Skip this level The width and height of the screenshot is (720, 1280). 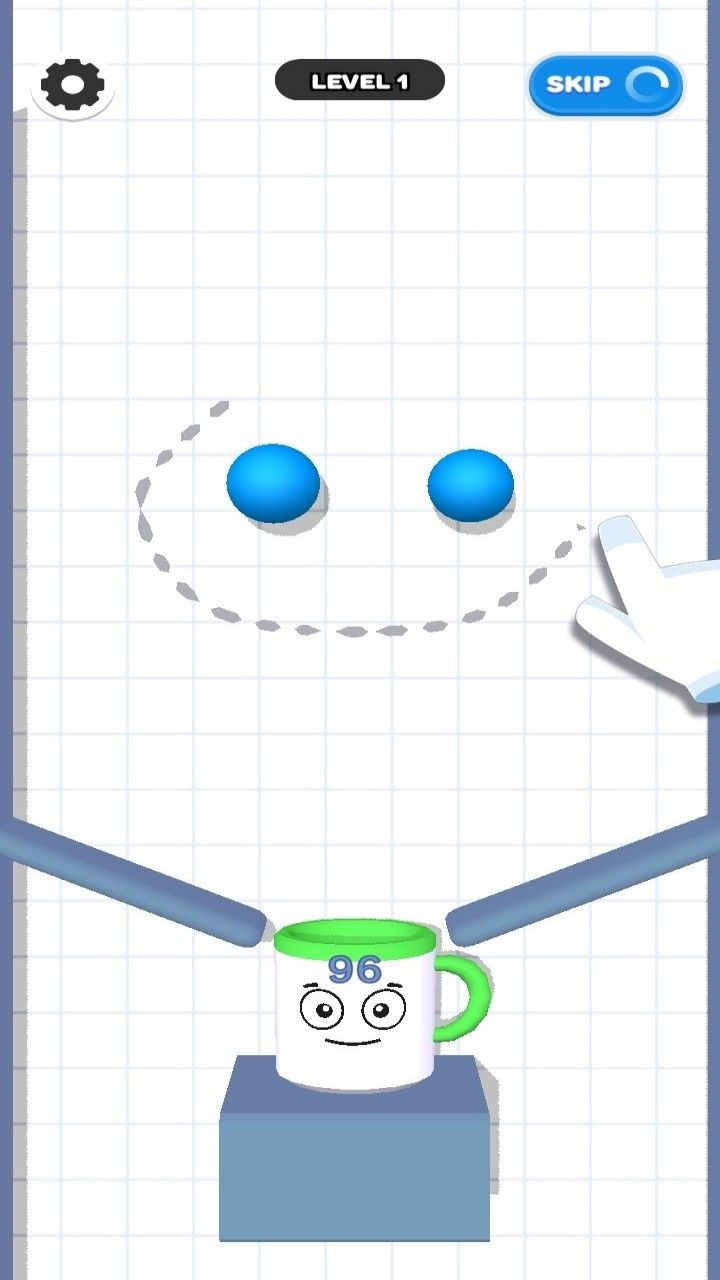click(x=605, y=85)
